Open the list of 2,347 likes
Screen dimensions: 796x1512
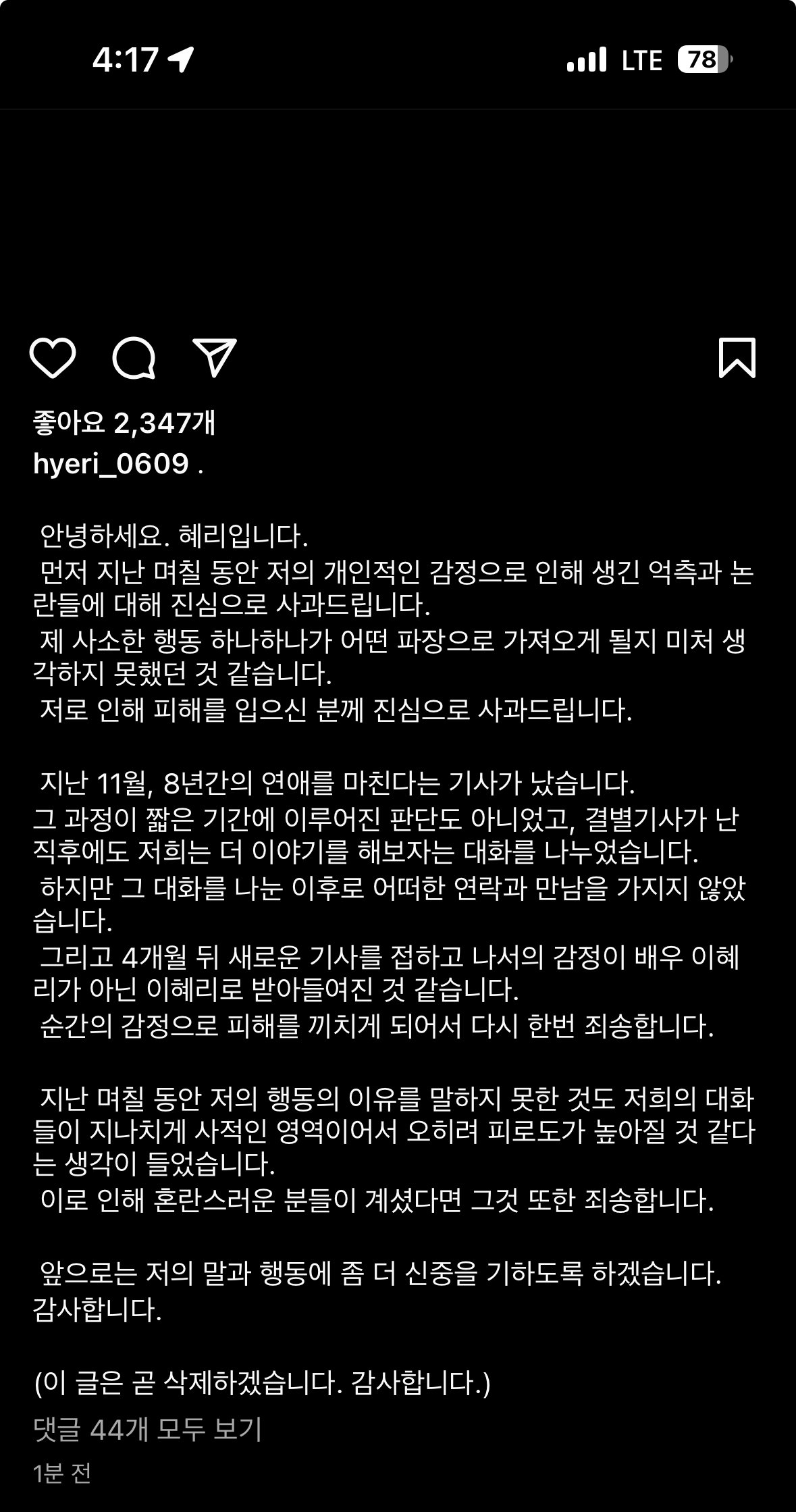click(124, 423)
